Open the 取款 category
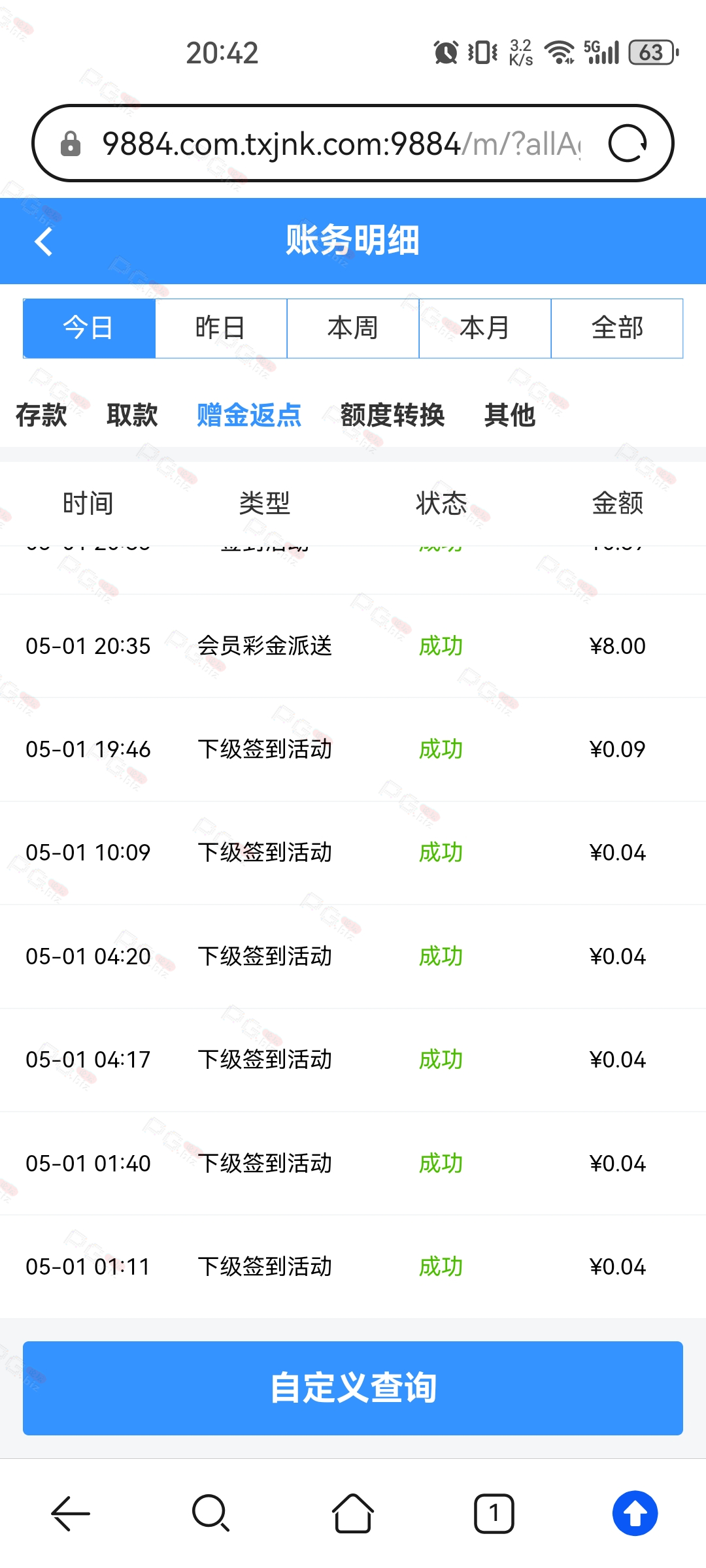The width and height of the screenshot is (706, 1568). pyautogui.click(x=132, y=415)
